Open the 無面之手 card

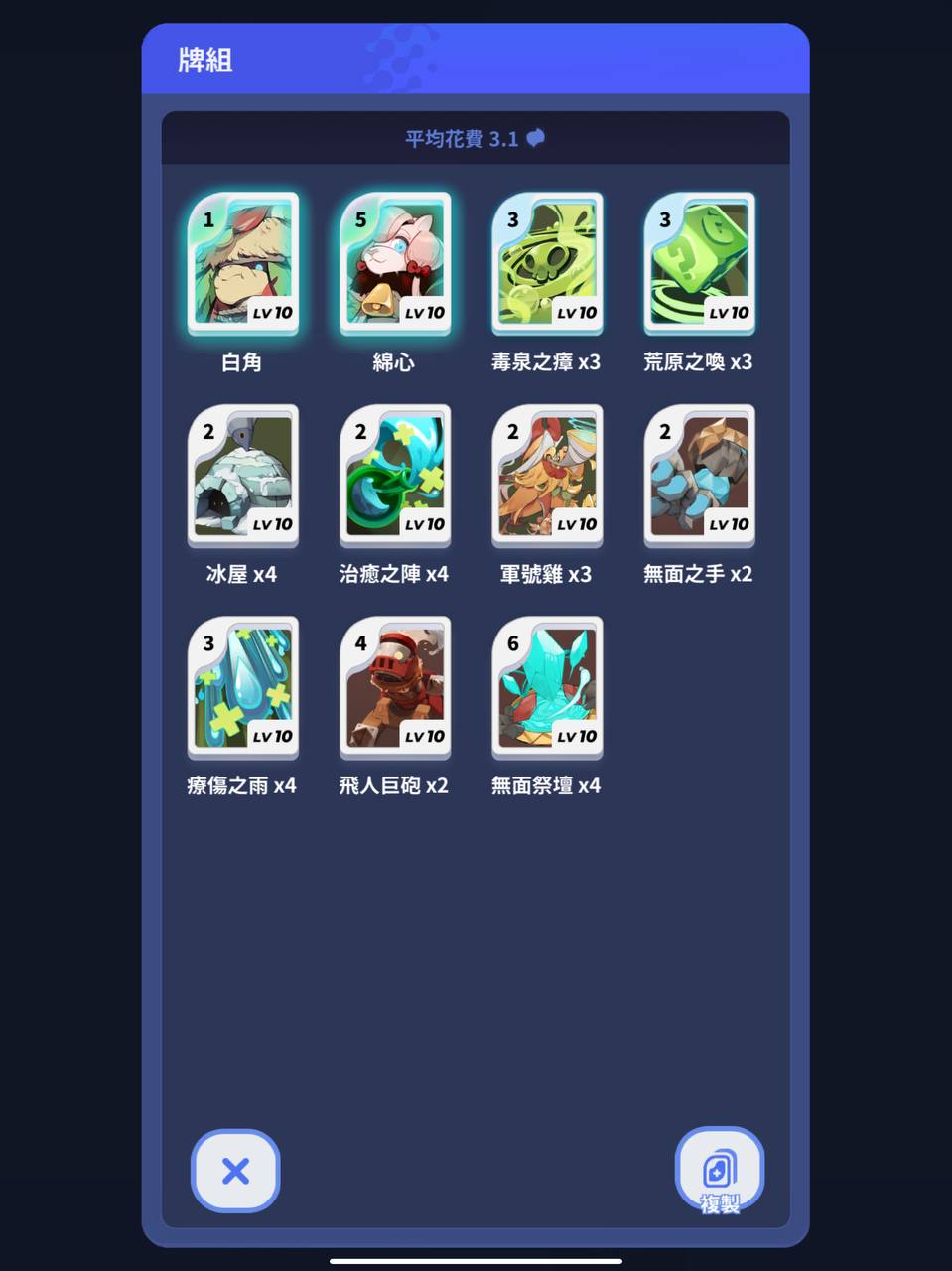tap(699, 476)
